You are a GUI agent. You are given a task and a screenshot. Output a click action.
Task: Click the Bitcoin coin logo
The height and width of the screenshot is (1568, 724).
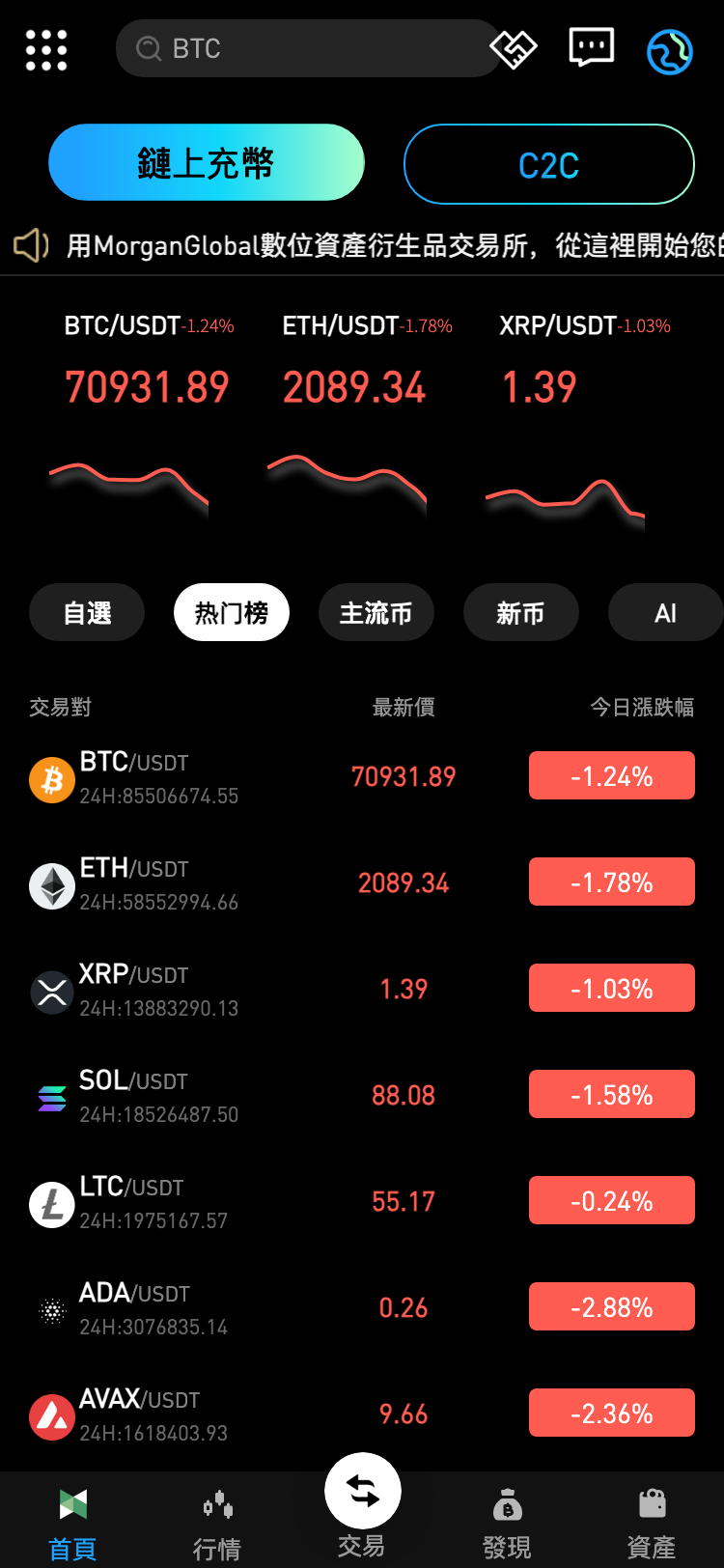click(x=52, y=779)
